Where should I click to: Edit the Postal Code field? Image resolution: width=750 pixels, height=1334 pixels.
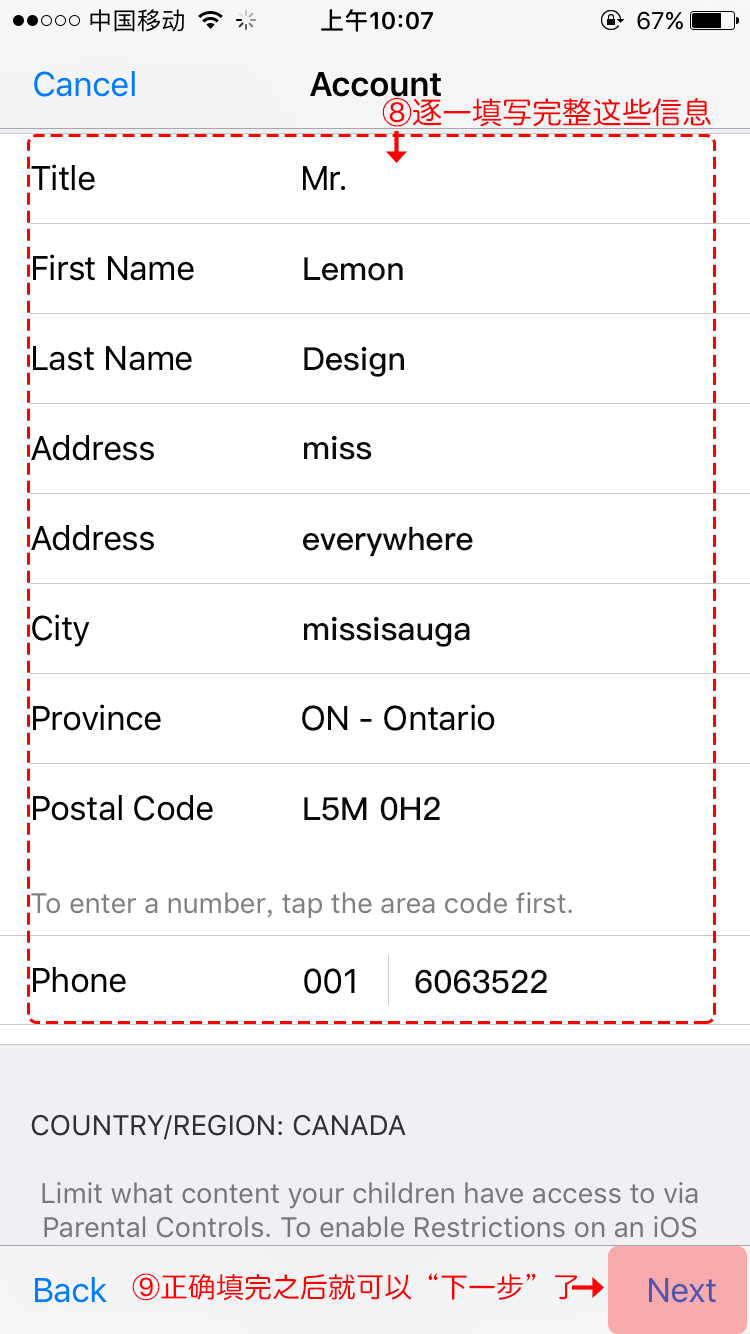point(375,809)
